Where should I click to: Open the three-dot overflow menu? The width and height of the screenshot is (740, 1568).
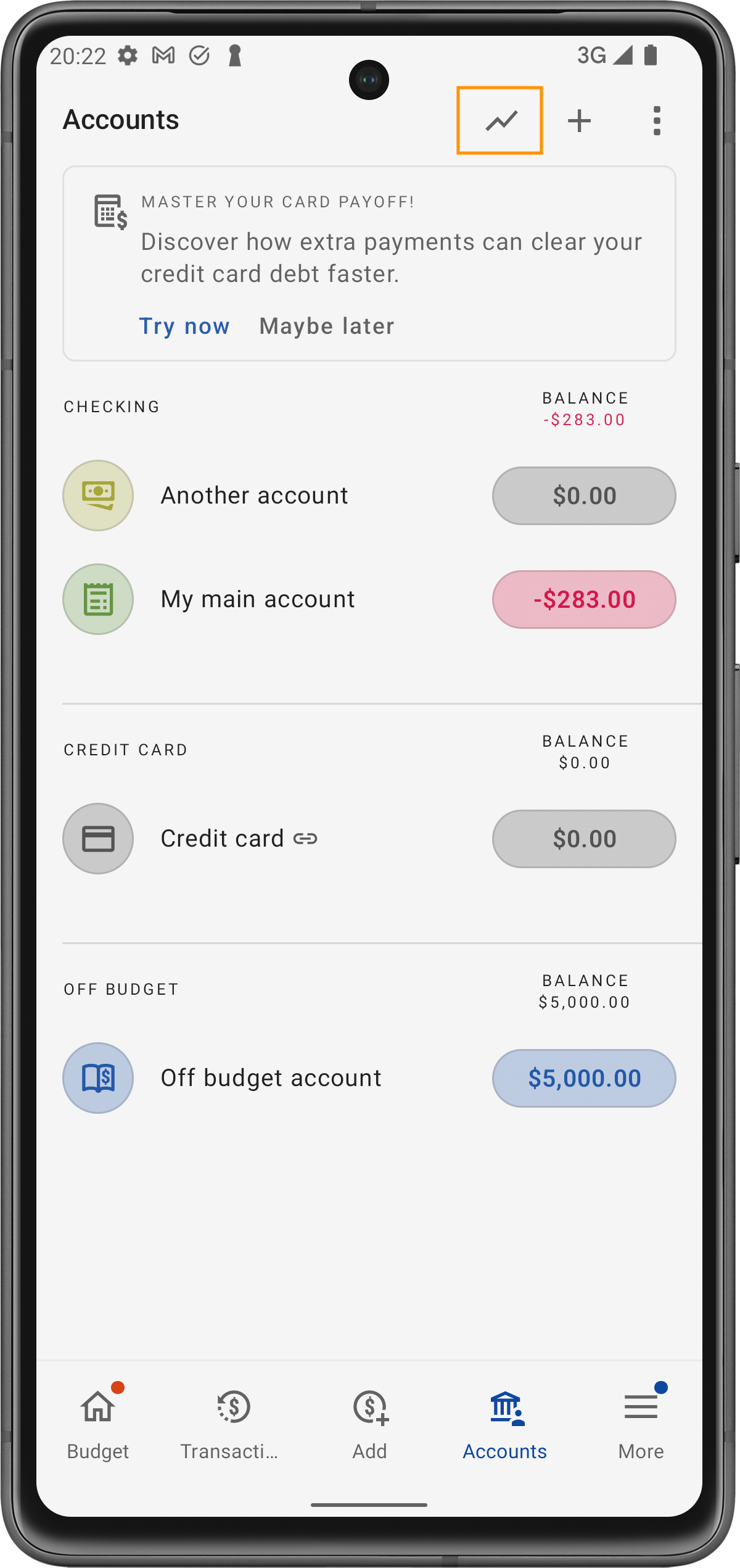coord(657,120)
